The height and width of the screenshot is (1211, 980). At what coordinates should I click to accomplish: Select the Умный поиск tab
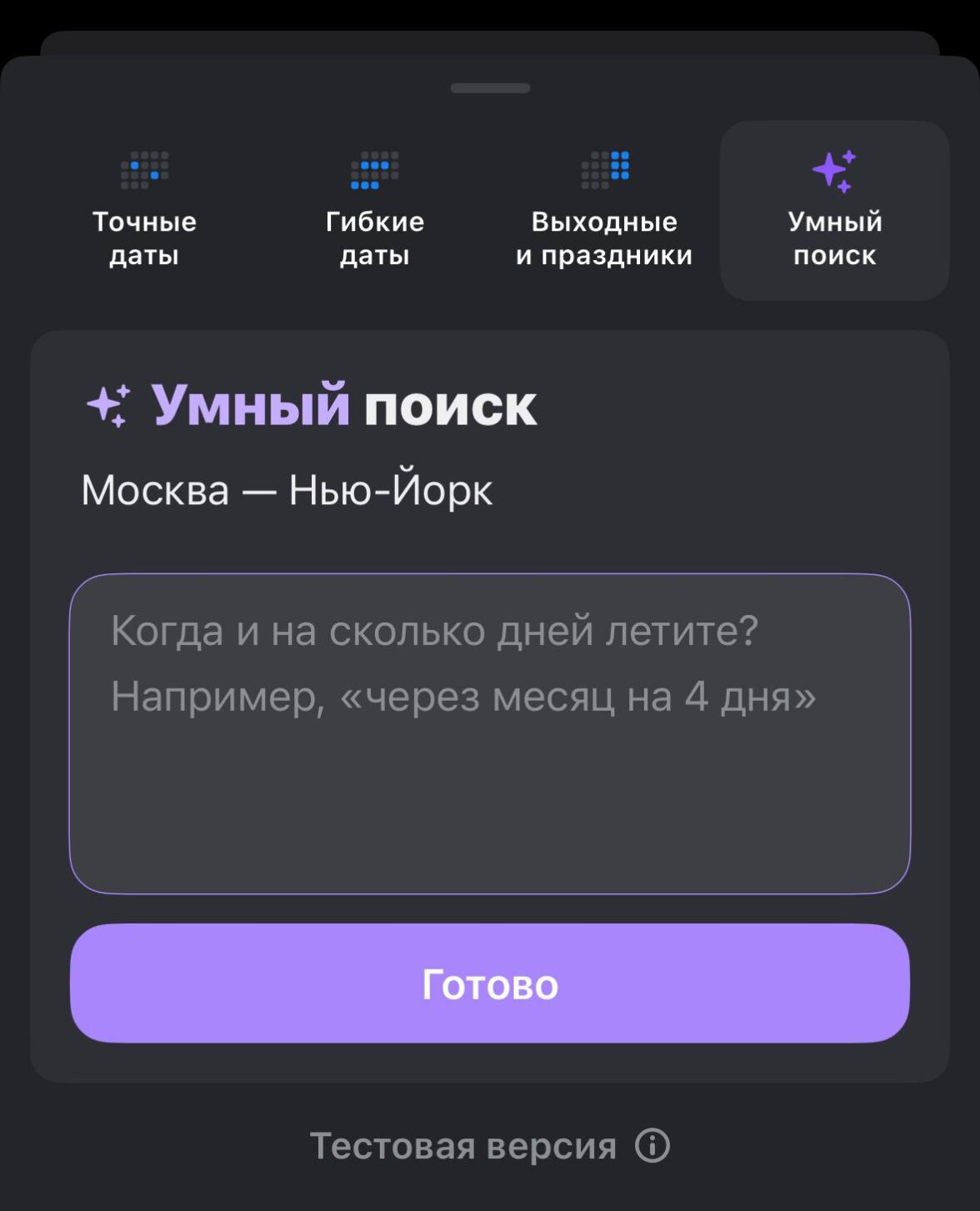point(834,210)
